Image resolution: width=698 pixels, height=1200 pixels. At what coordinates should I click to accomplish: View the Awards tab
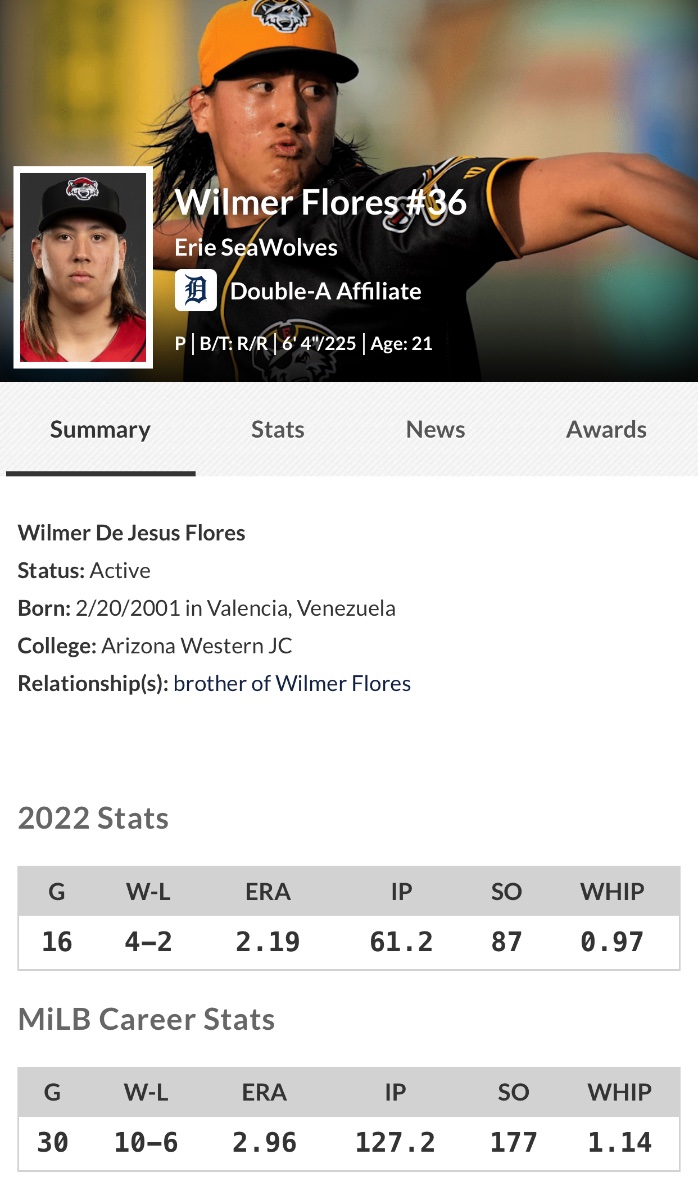click(606, 430)
